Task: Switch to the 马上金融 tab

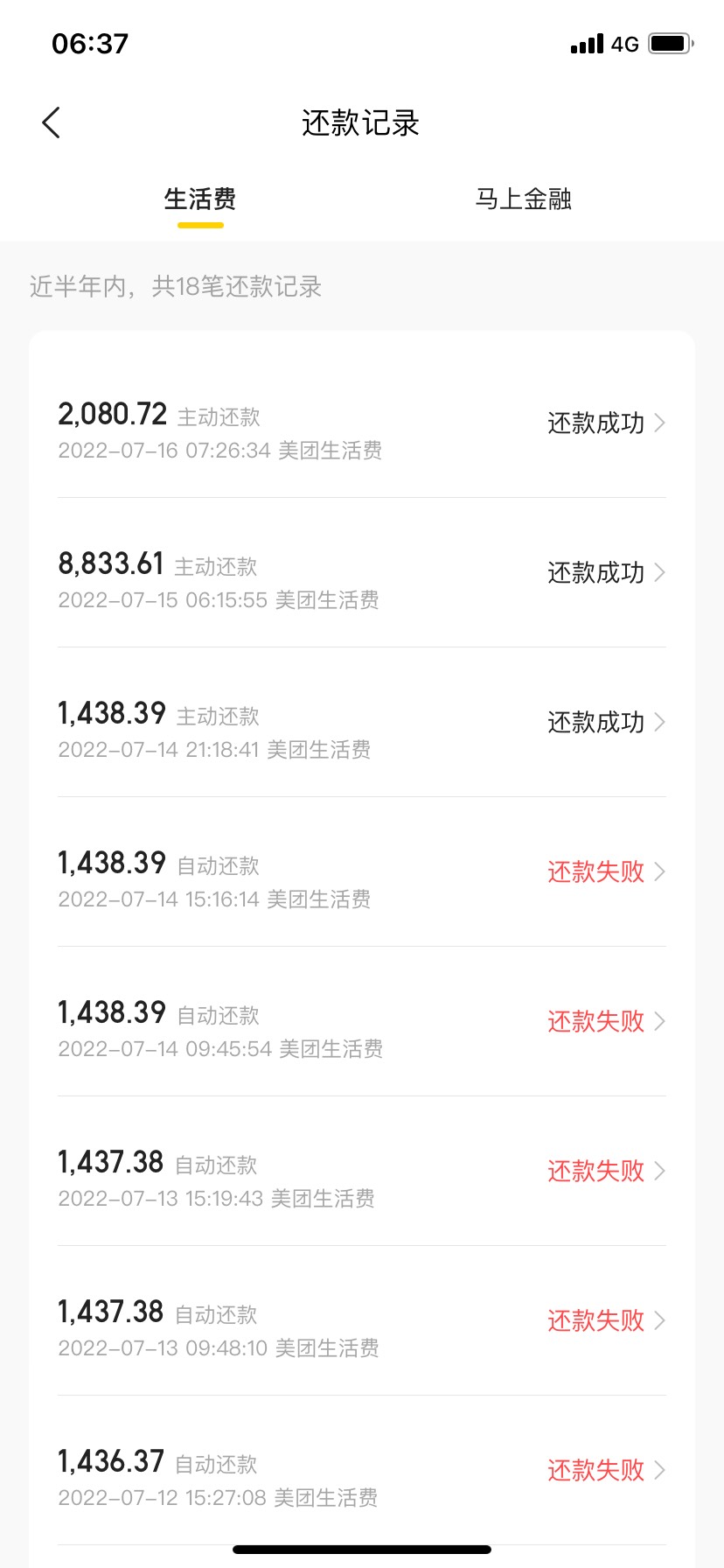Action: pos(523,199)
